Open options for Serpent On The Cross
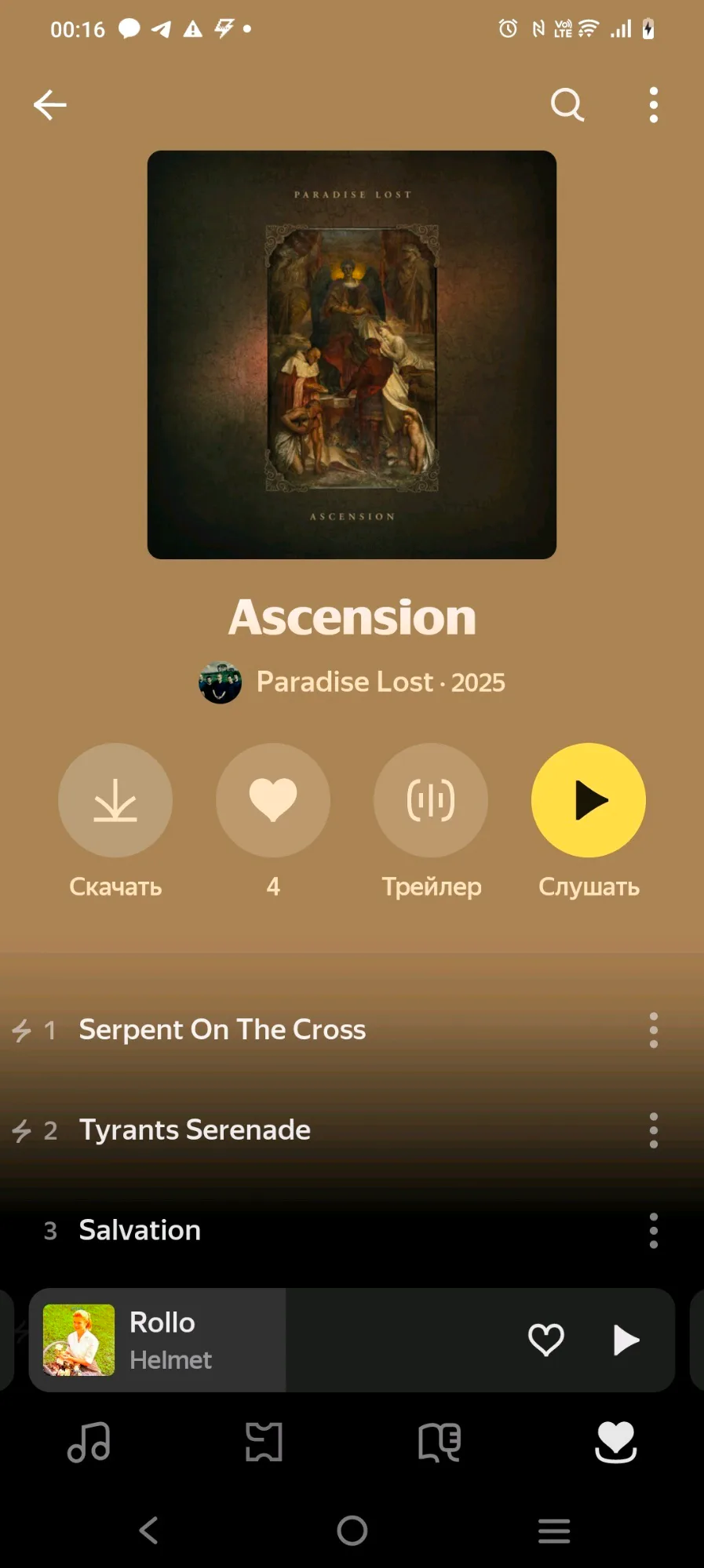 (654, 1030)
